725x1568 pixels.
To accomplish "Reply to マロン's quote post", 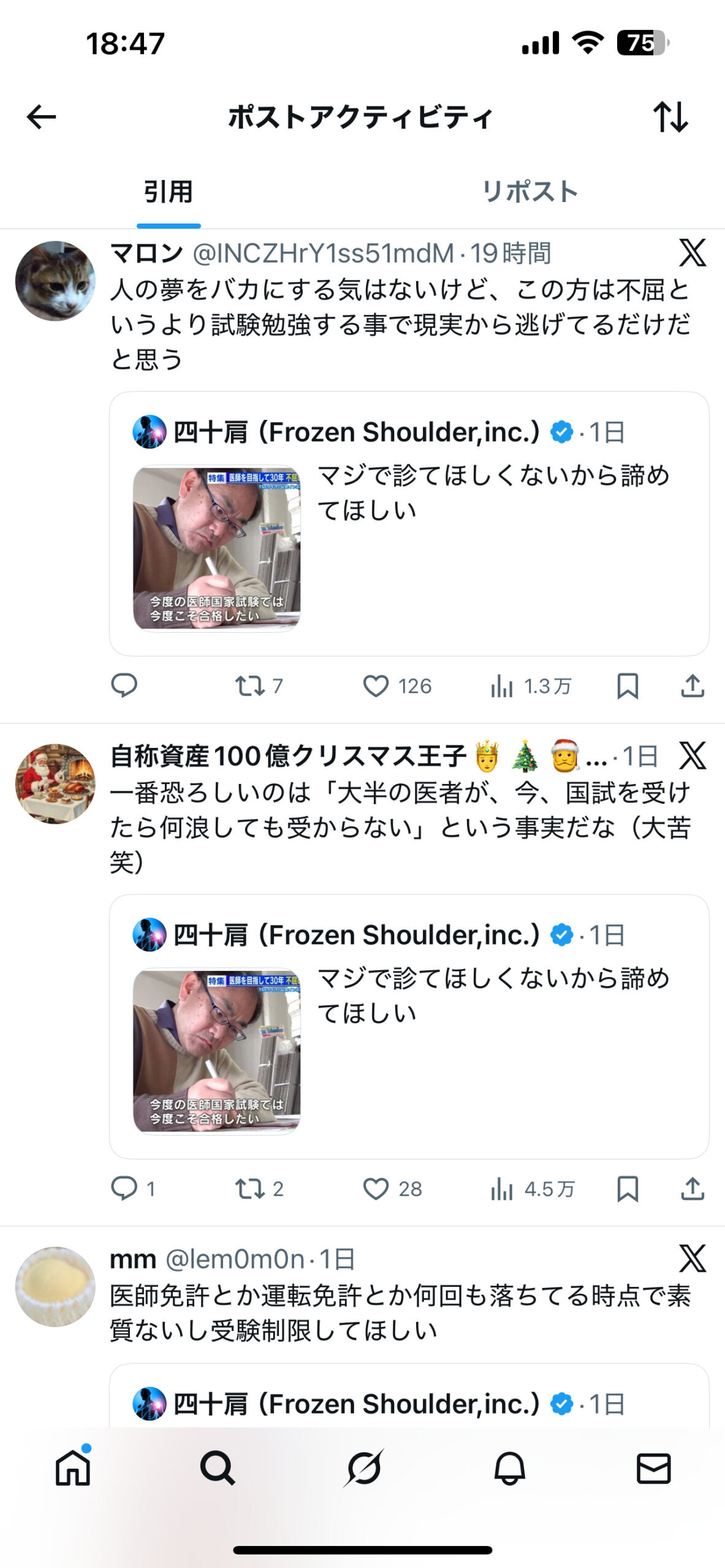I will point(124,685).
